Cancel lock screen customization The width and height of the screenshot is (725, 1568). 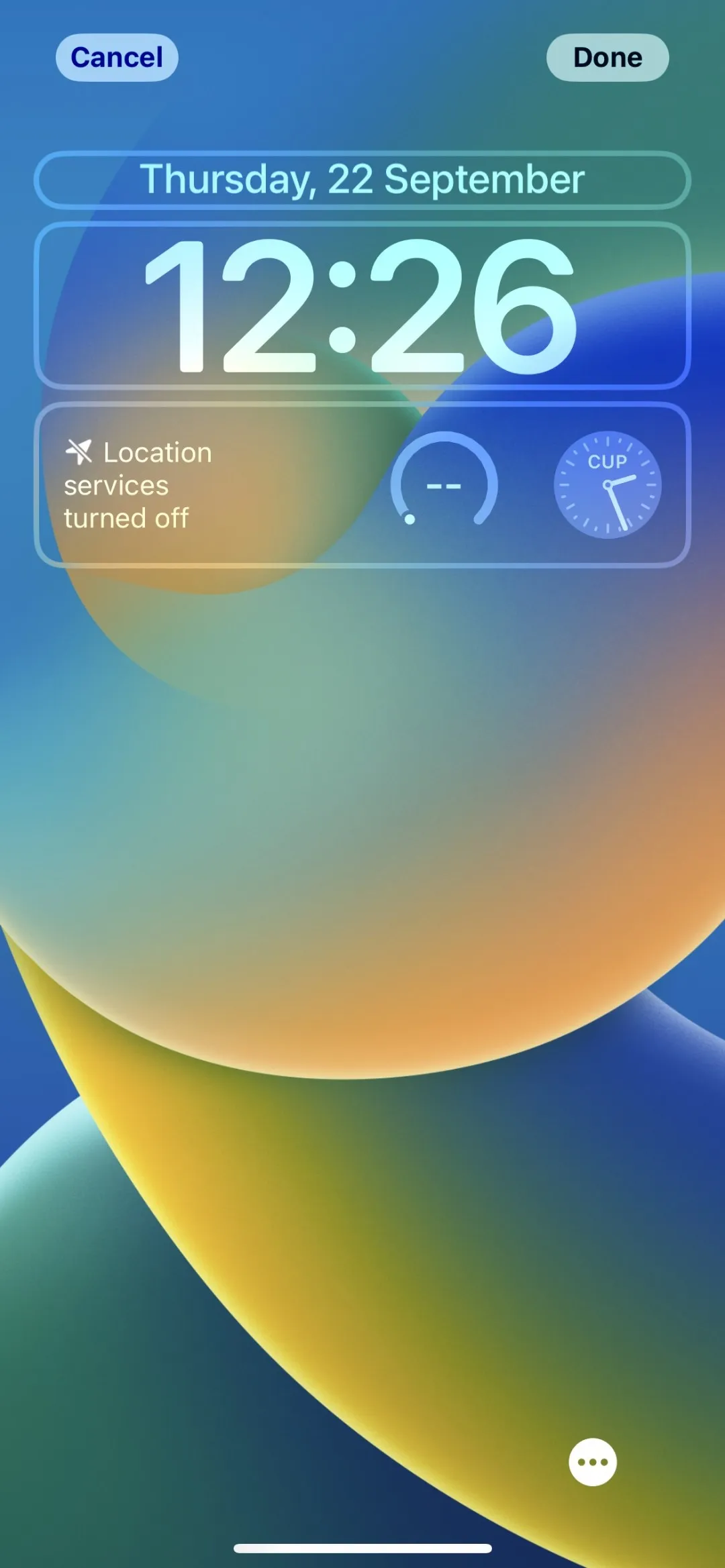point(117,58)
